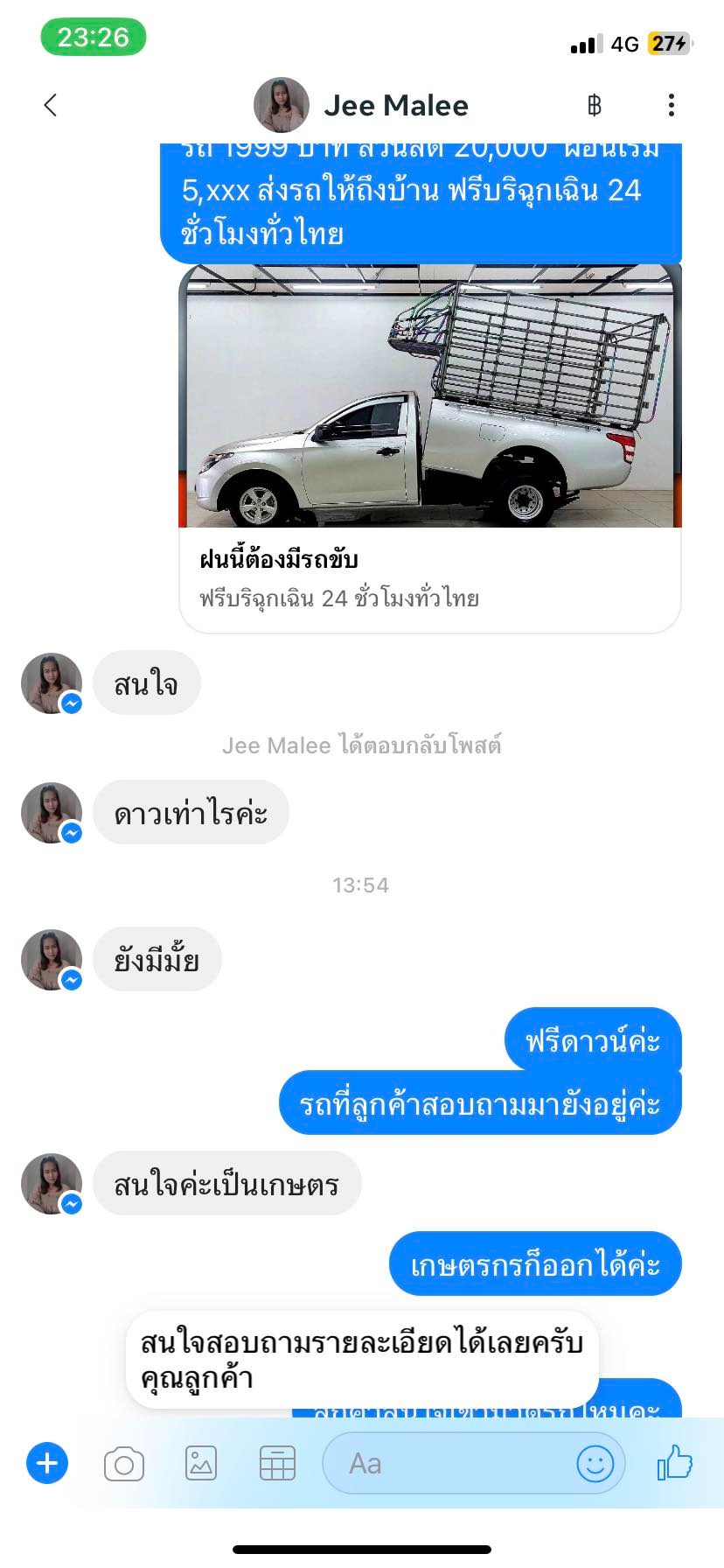Open the shared silver pickup truck post card
Screen dimensions: 724x1568
(x=430, y=448)
